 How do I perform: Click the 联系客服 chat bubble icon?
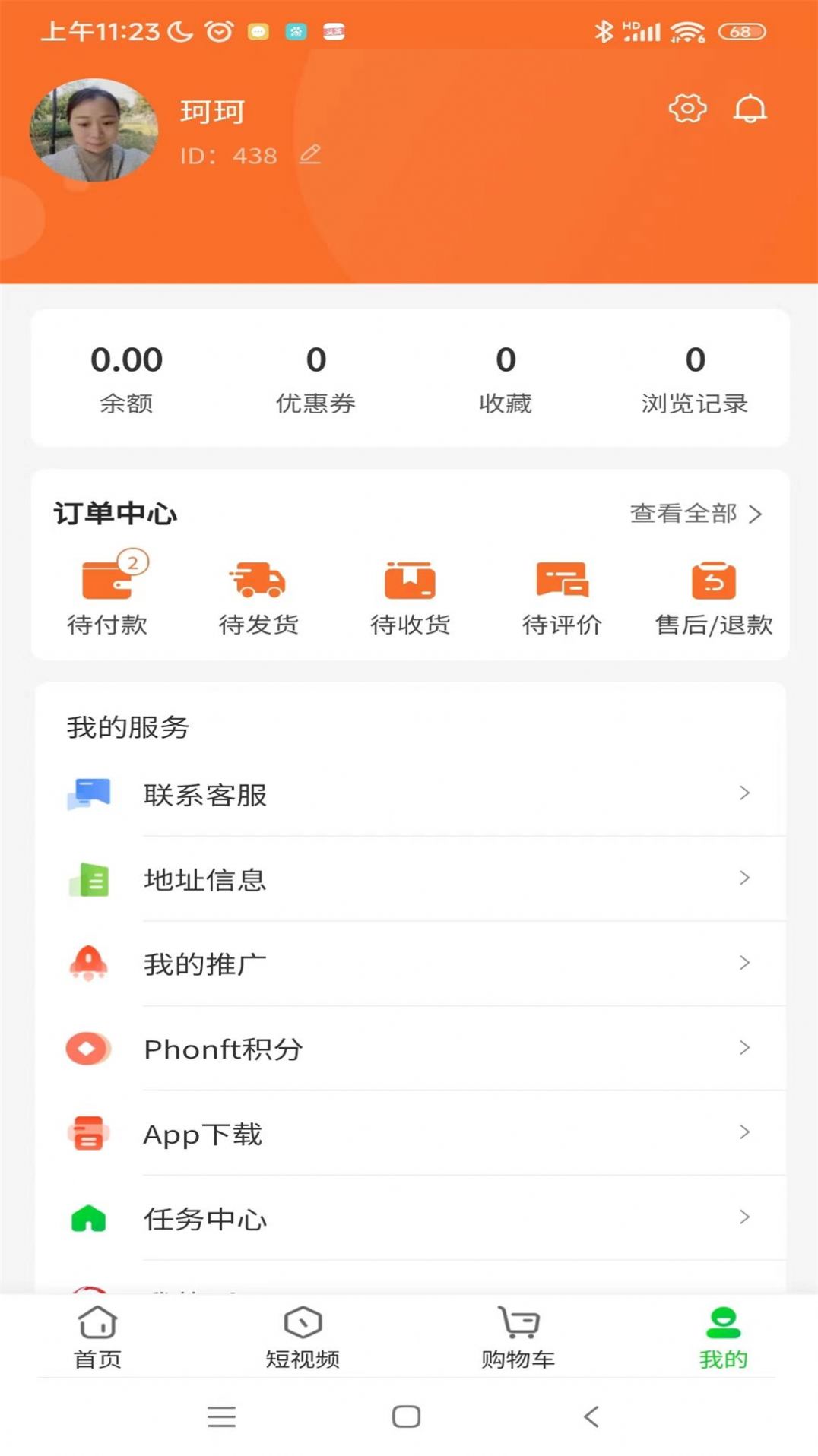coord(89,793)
